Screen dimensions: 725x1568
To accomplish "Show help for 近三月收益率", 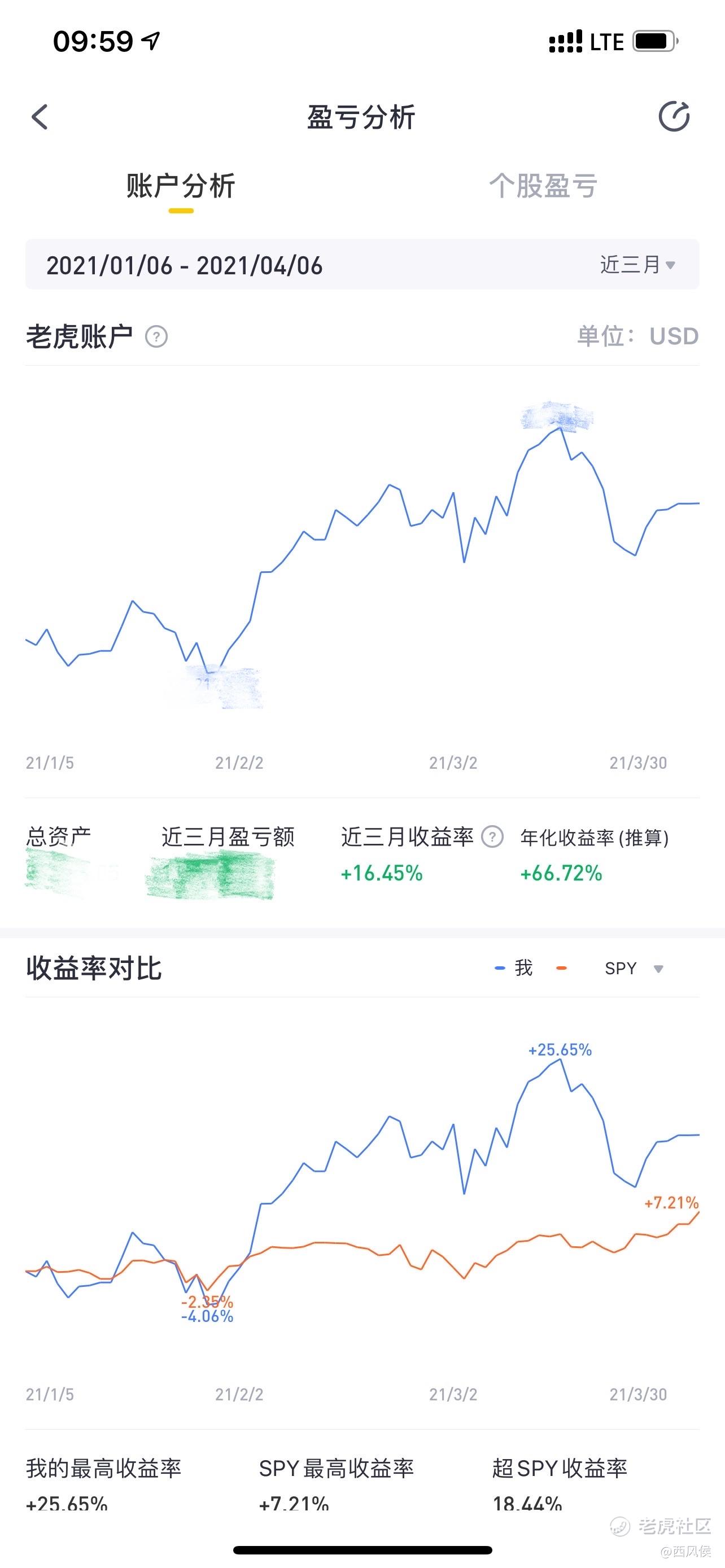I will [492, 837].
